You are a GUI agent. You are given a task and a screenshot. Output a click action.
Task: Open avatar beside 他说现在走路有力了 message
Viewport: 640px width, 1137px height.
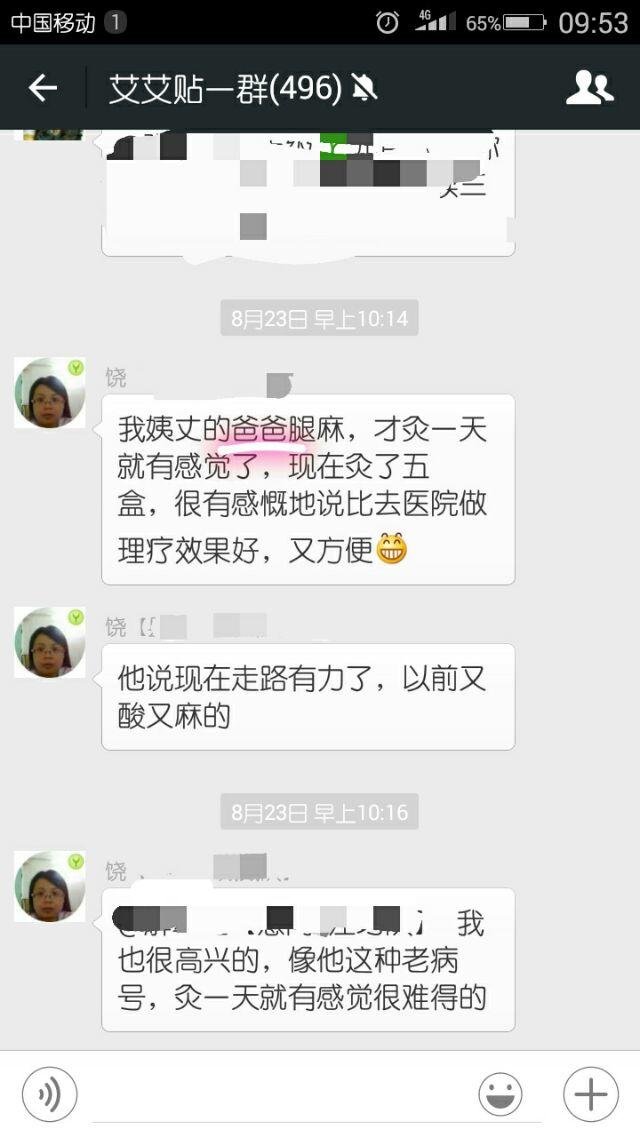point(49,642)
